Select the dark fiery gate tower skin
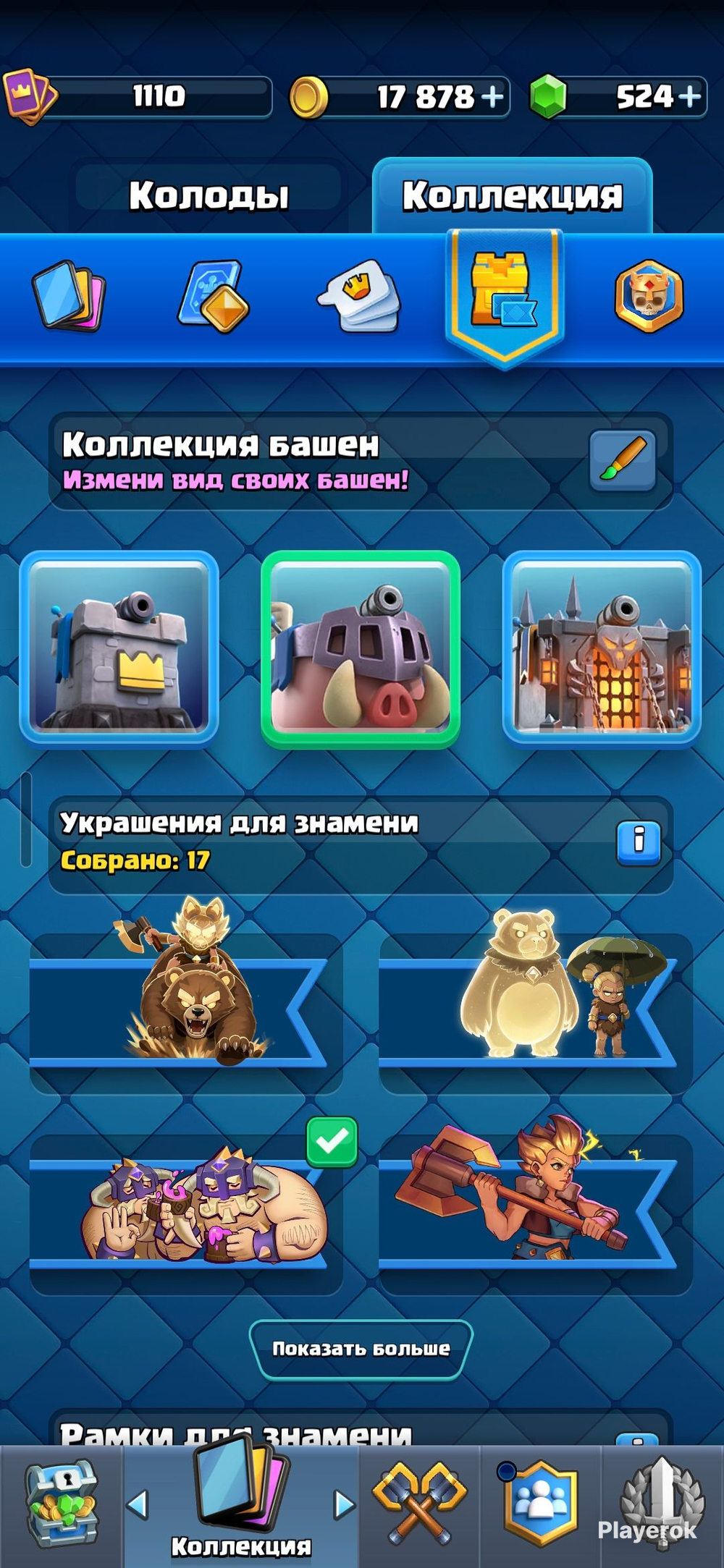724x1568 pixels. coord(602,648)
